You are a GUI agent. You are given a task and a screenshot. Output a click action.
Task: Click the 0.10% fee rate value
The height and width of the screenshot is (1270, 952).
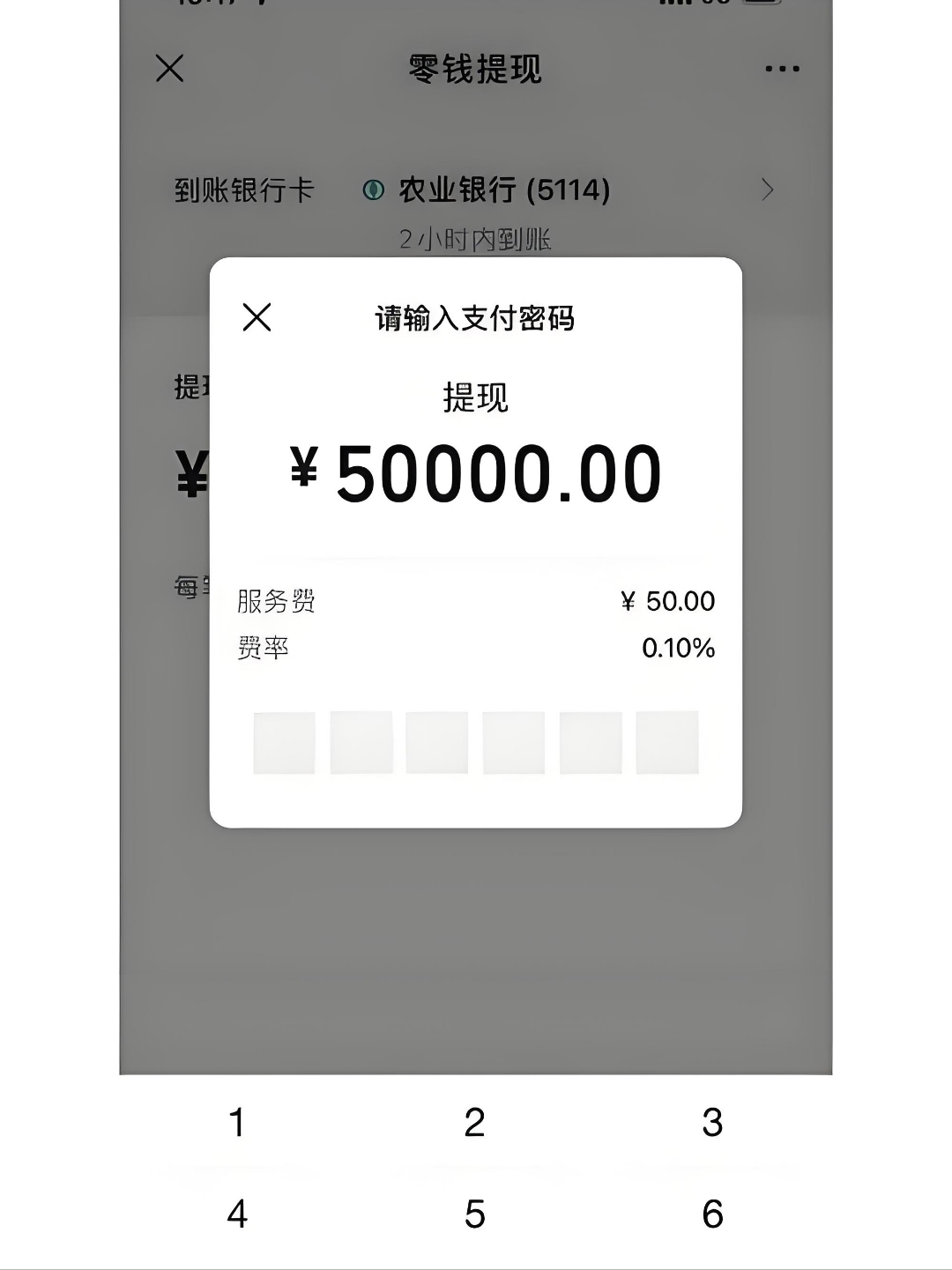coord(677,648)
